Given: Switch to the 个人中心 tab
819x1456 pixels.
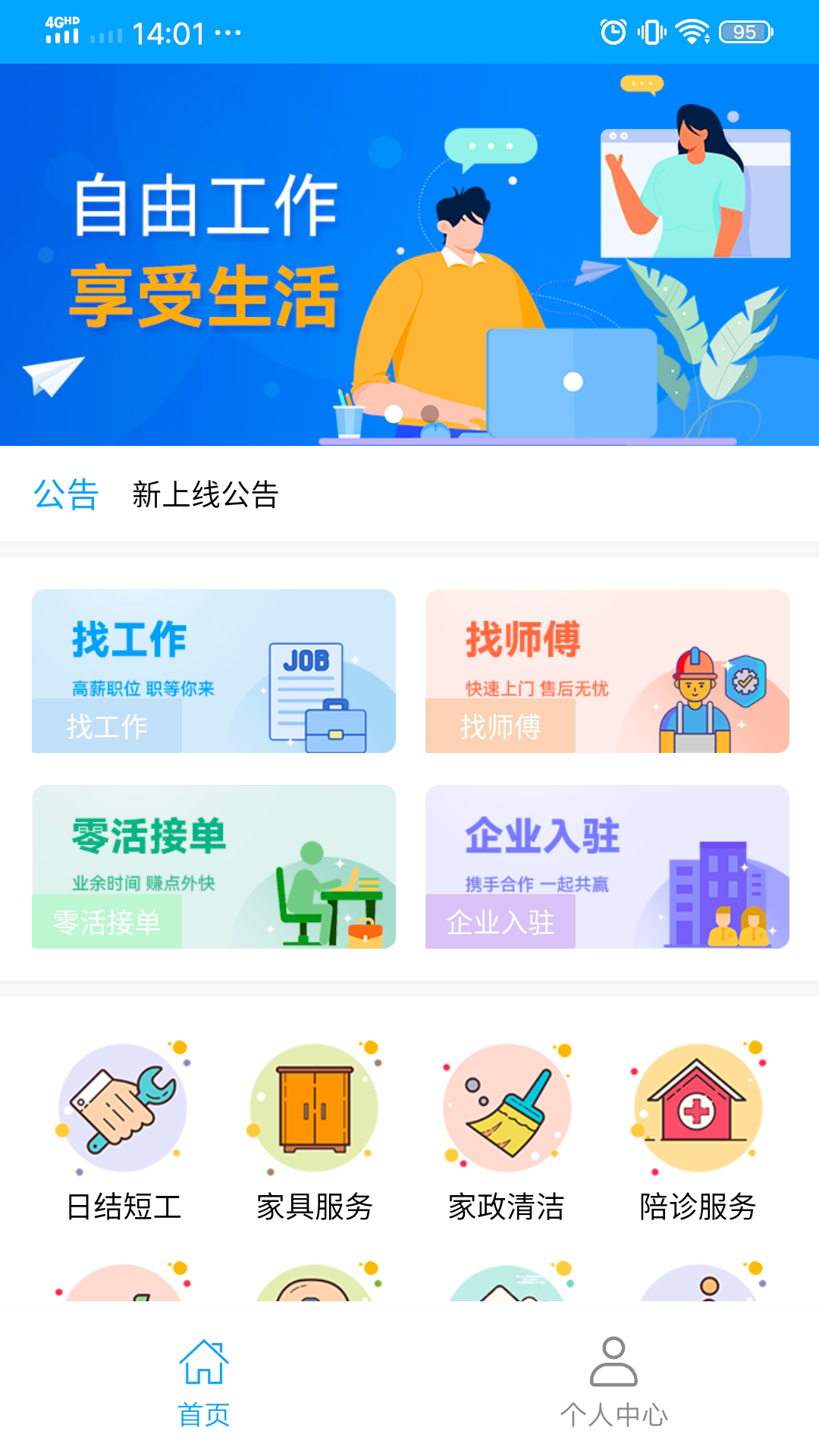Looking at the screenshot, I should pos(613,1382).
